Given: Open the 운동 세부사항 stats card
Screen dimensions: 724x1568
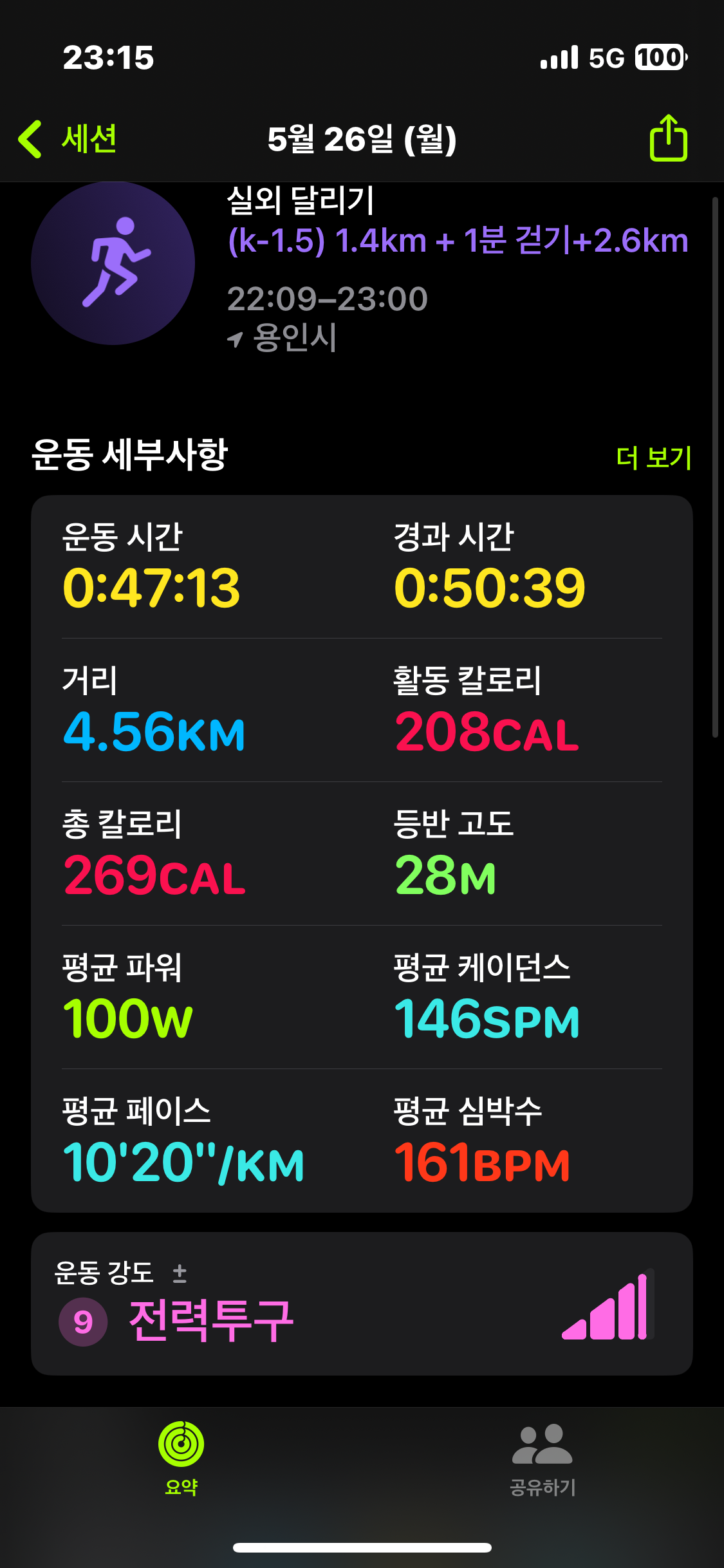Looking at the screenshot, I should pos(362,853).
